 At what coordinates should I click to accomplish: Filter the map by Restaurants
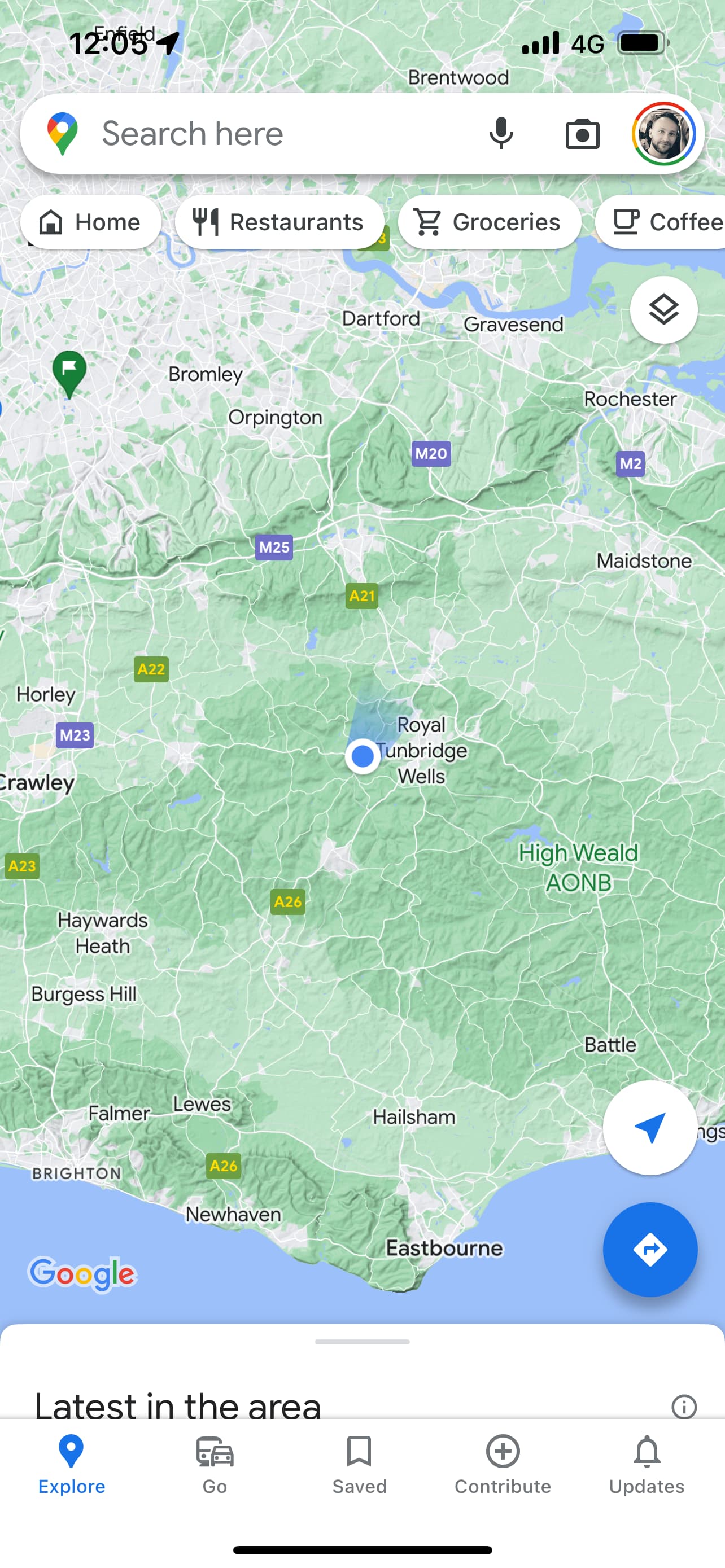279,222
